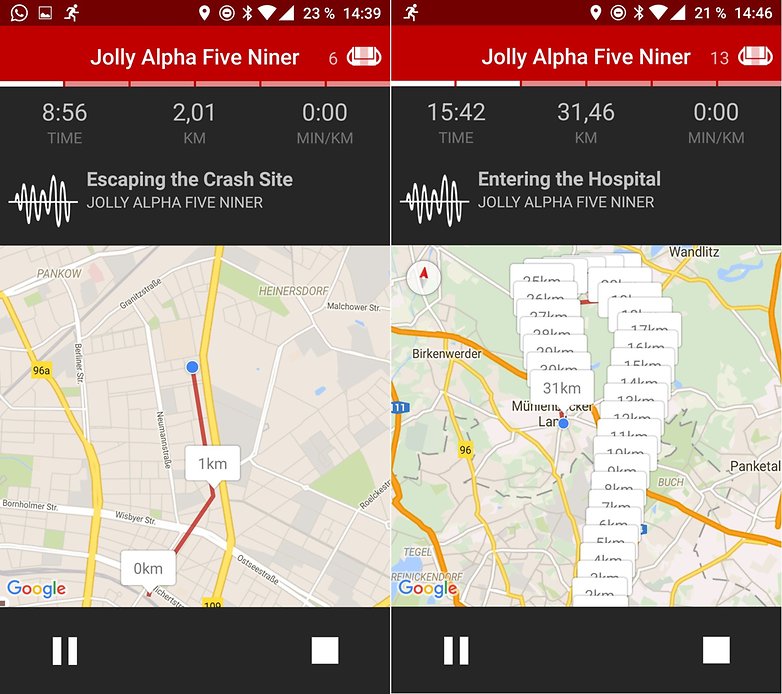Stop the Entering the Hospital run
The width and height of the screenshot is (782, 694).
tap(716, 650)
